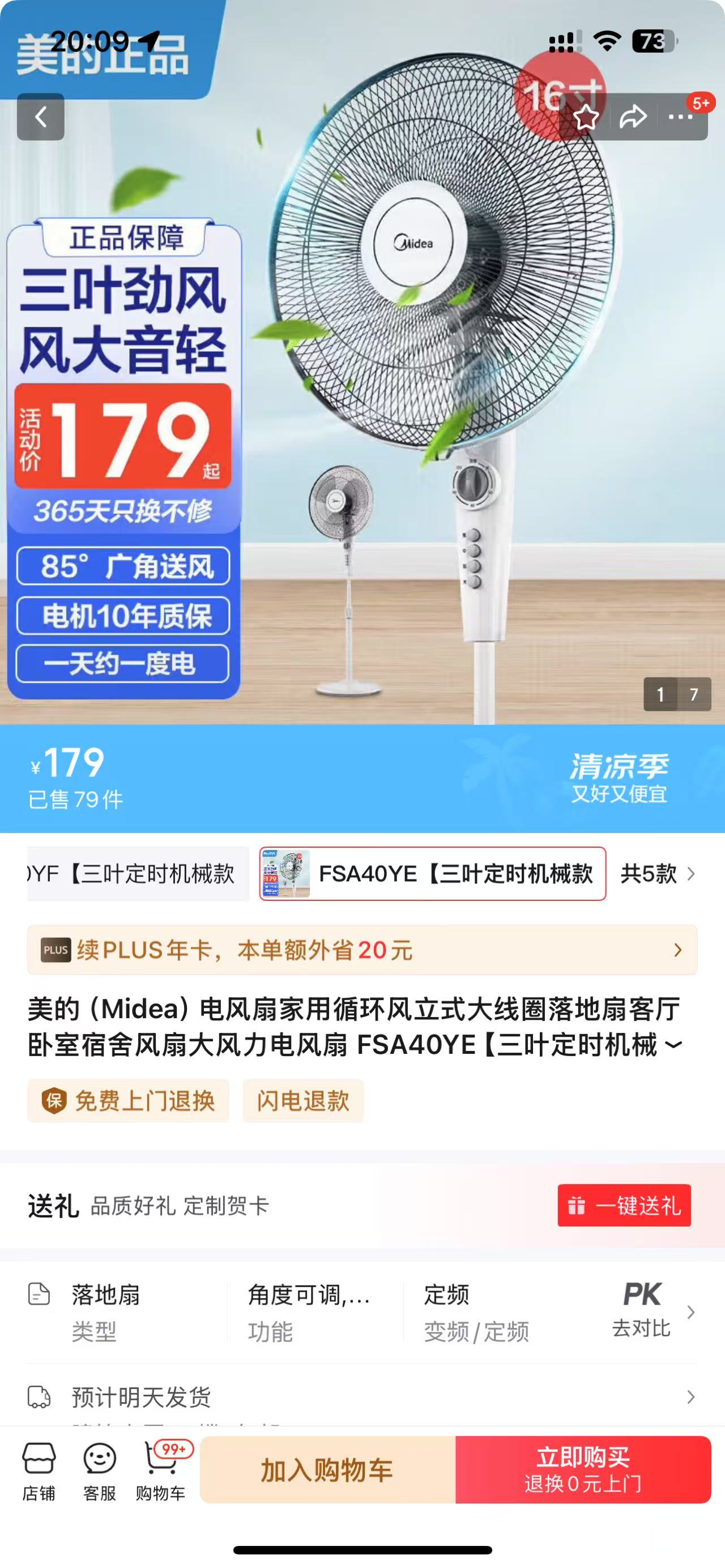This screenshot has height=1568, width=725.
Task: Send as gift with 一键送礼
Action: point(624,1205)
